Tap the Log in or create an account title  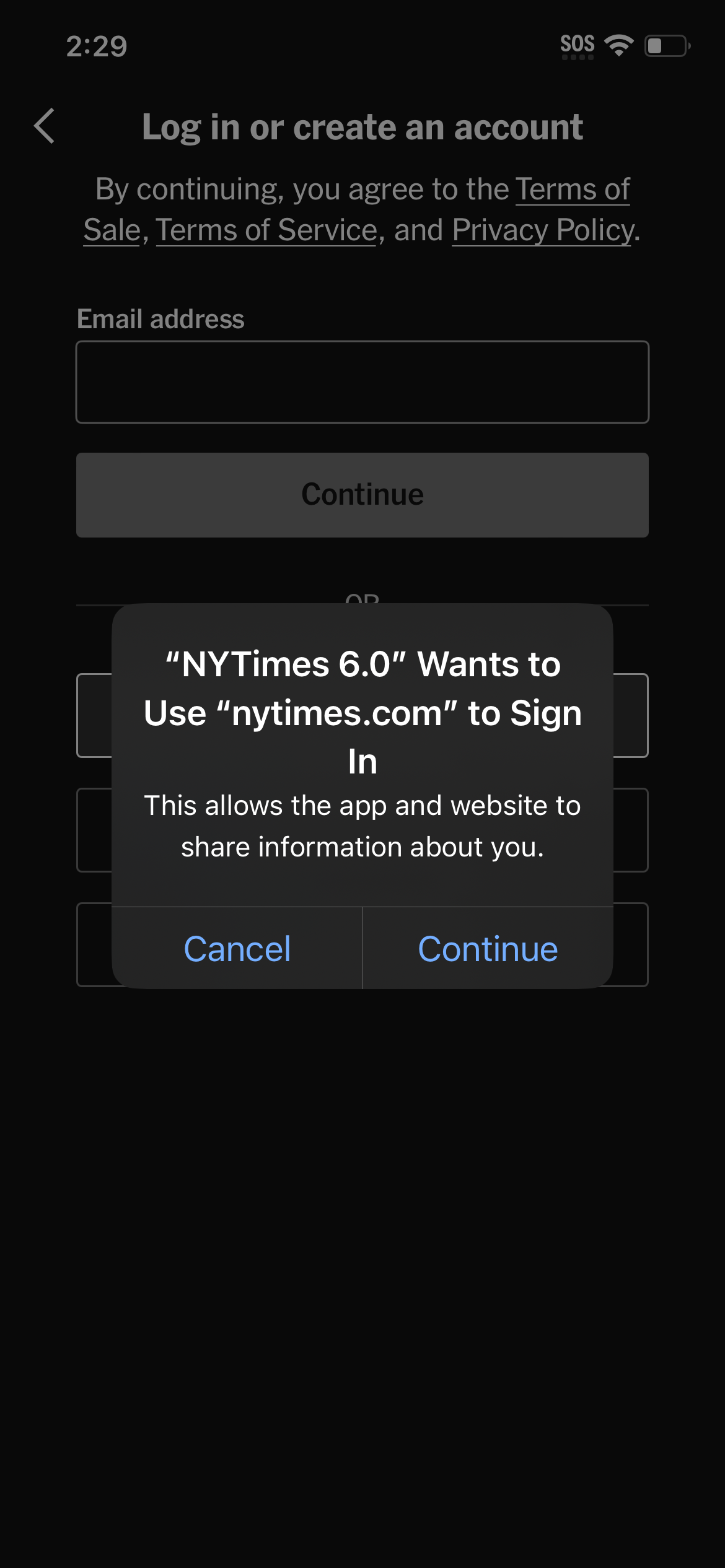(362, 127)
